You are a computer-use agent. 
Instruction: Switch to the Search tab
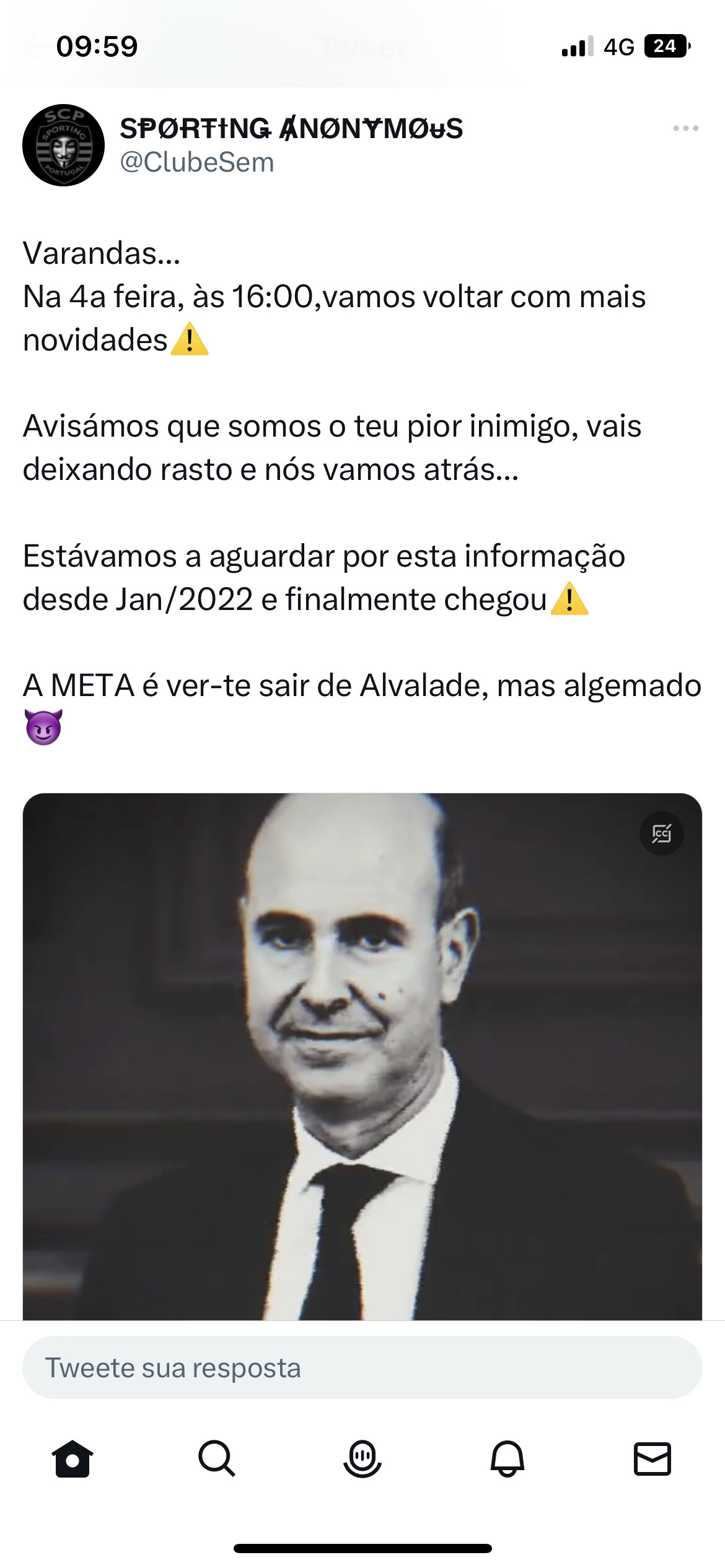[x=217, y=1459]
